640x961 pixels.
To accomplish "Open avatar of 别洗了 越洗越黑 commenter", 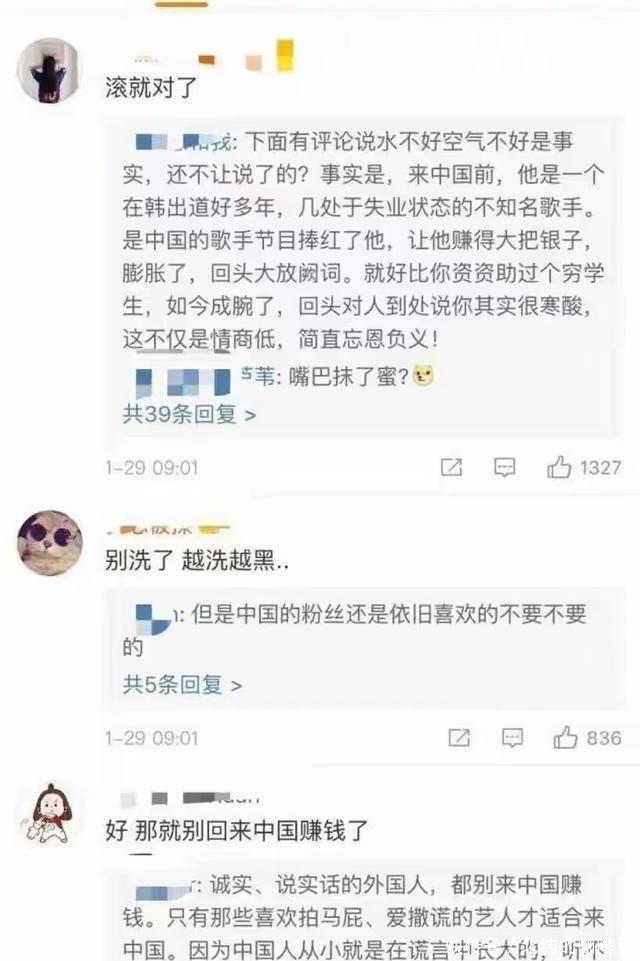I will (49, 542).
